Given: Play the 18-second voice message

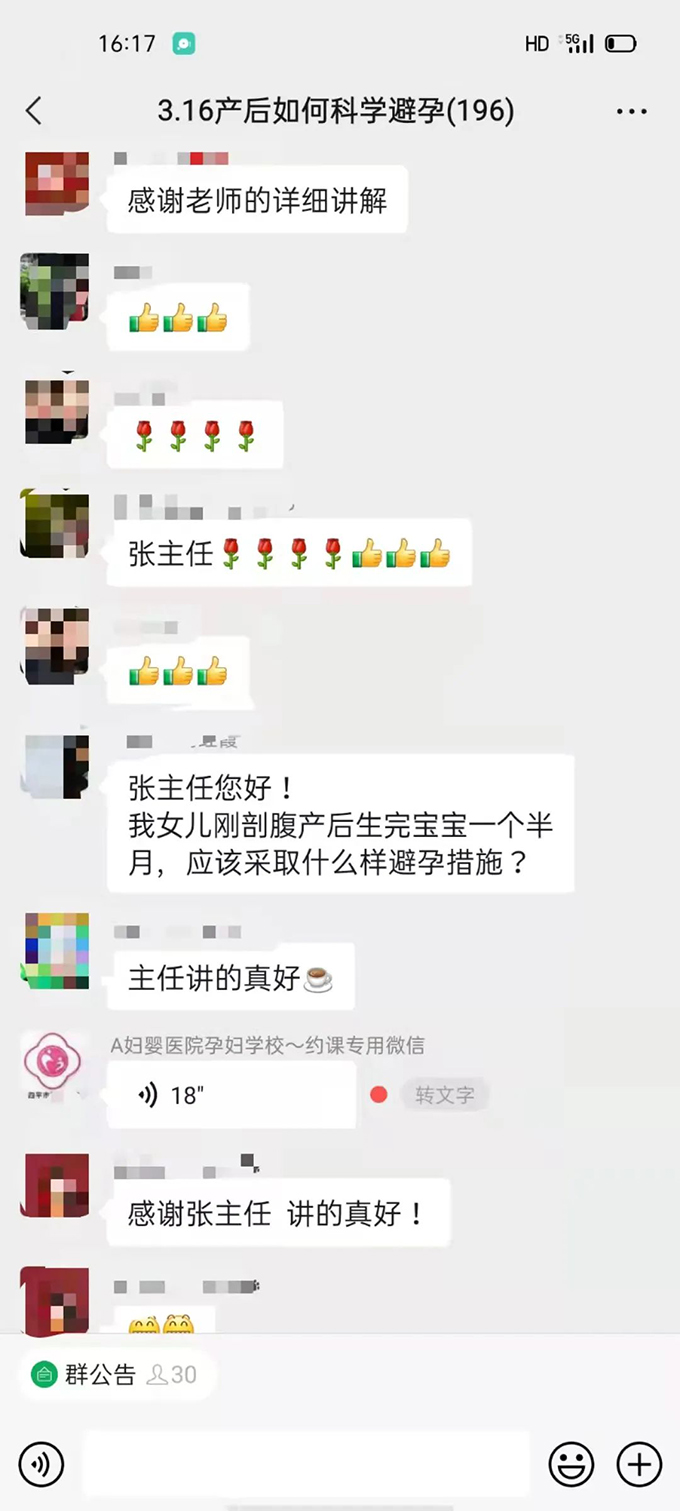Looking at the screenshot, I should point(231,1095).
